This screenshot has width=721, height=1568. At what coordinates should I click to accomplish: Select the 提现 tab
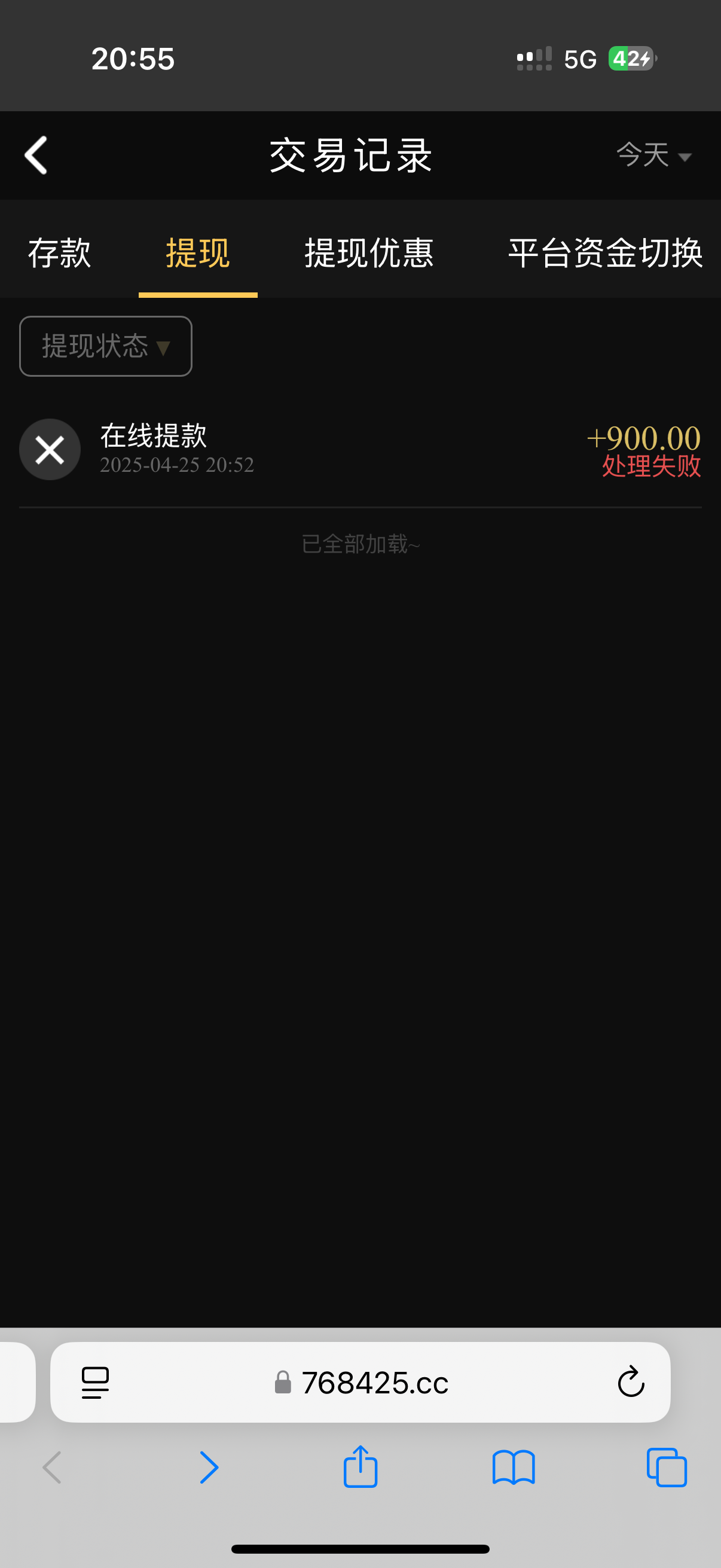point(197,254)
